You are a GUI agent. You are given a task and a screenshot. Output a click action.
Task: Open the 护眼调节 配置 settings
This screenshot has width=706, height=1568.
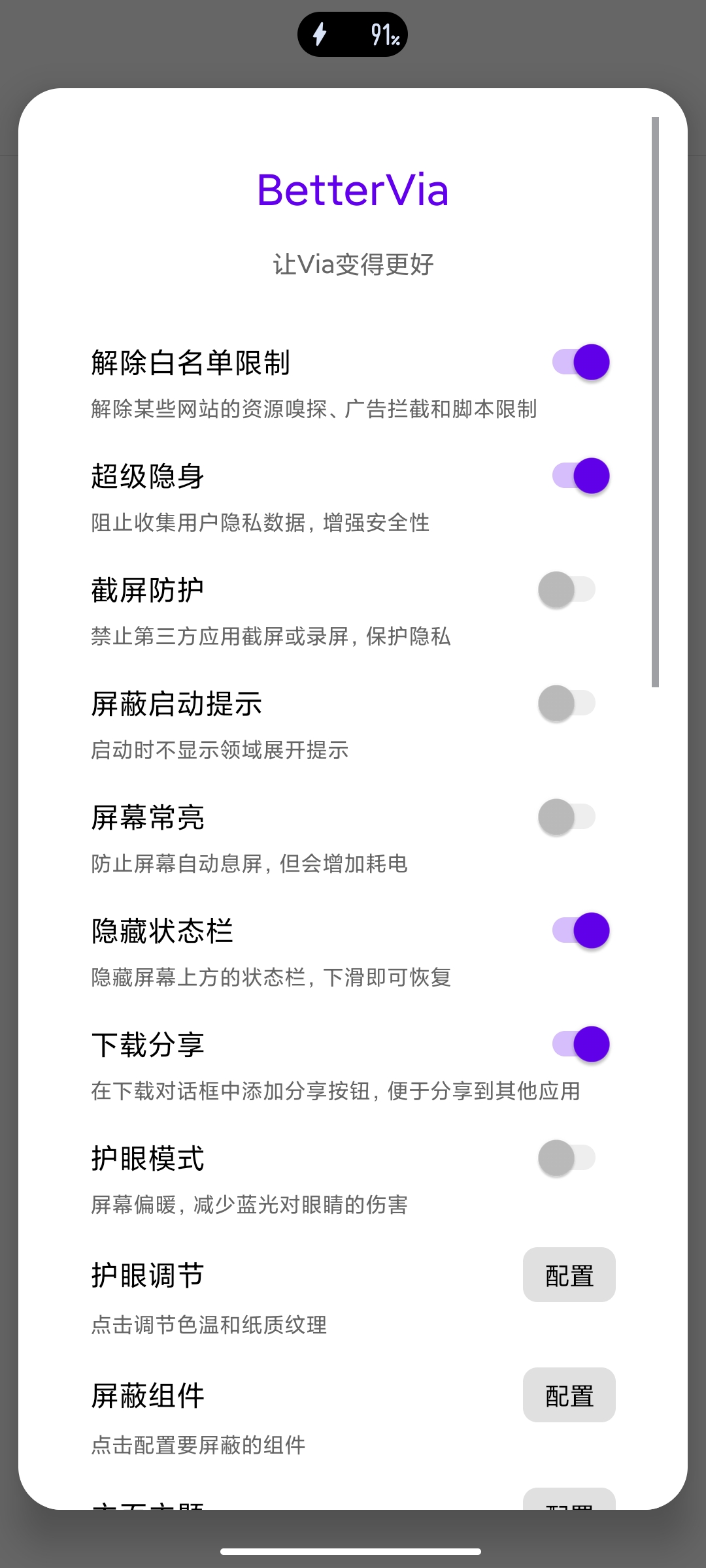point(569,1274)
